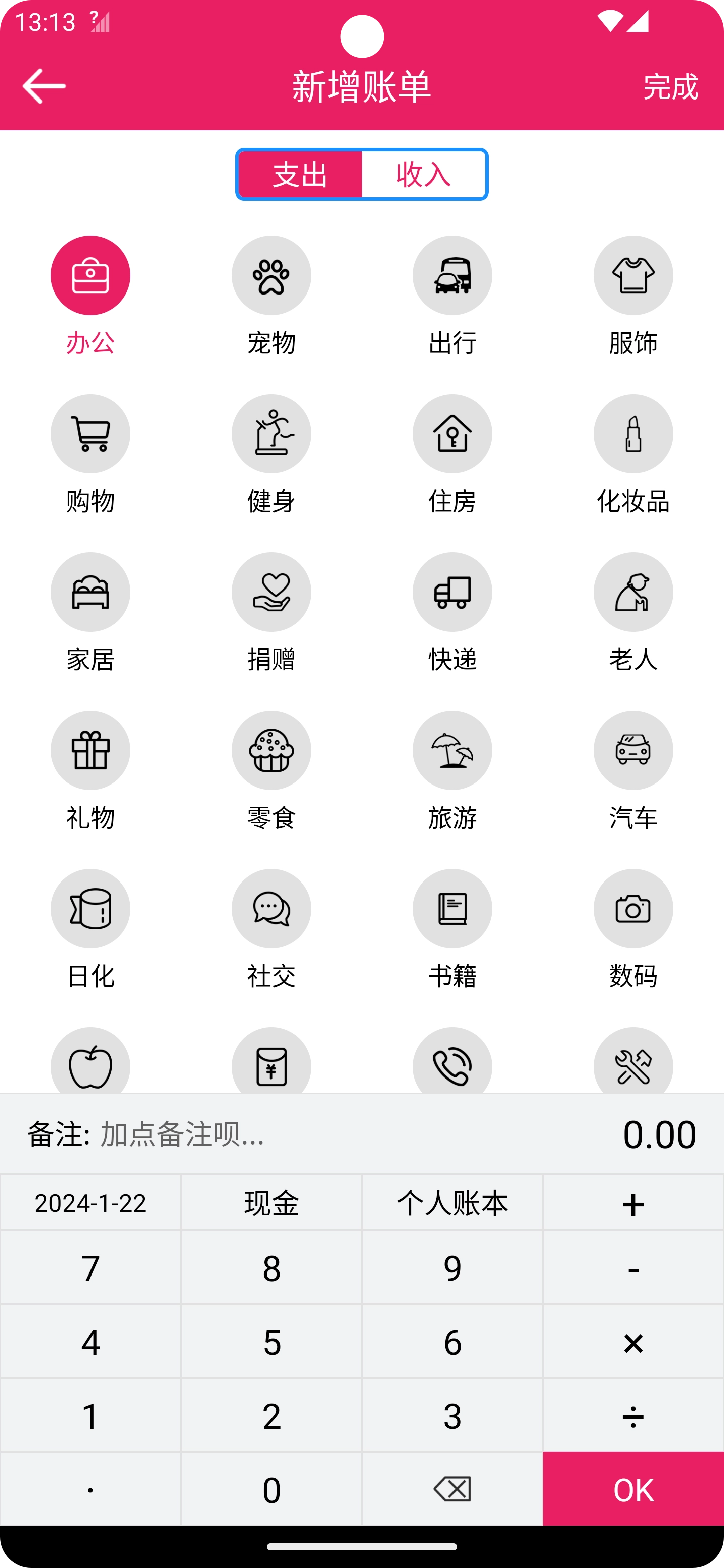Select the 捐赠 heart-in-hand icon

271,592
